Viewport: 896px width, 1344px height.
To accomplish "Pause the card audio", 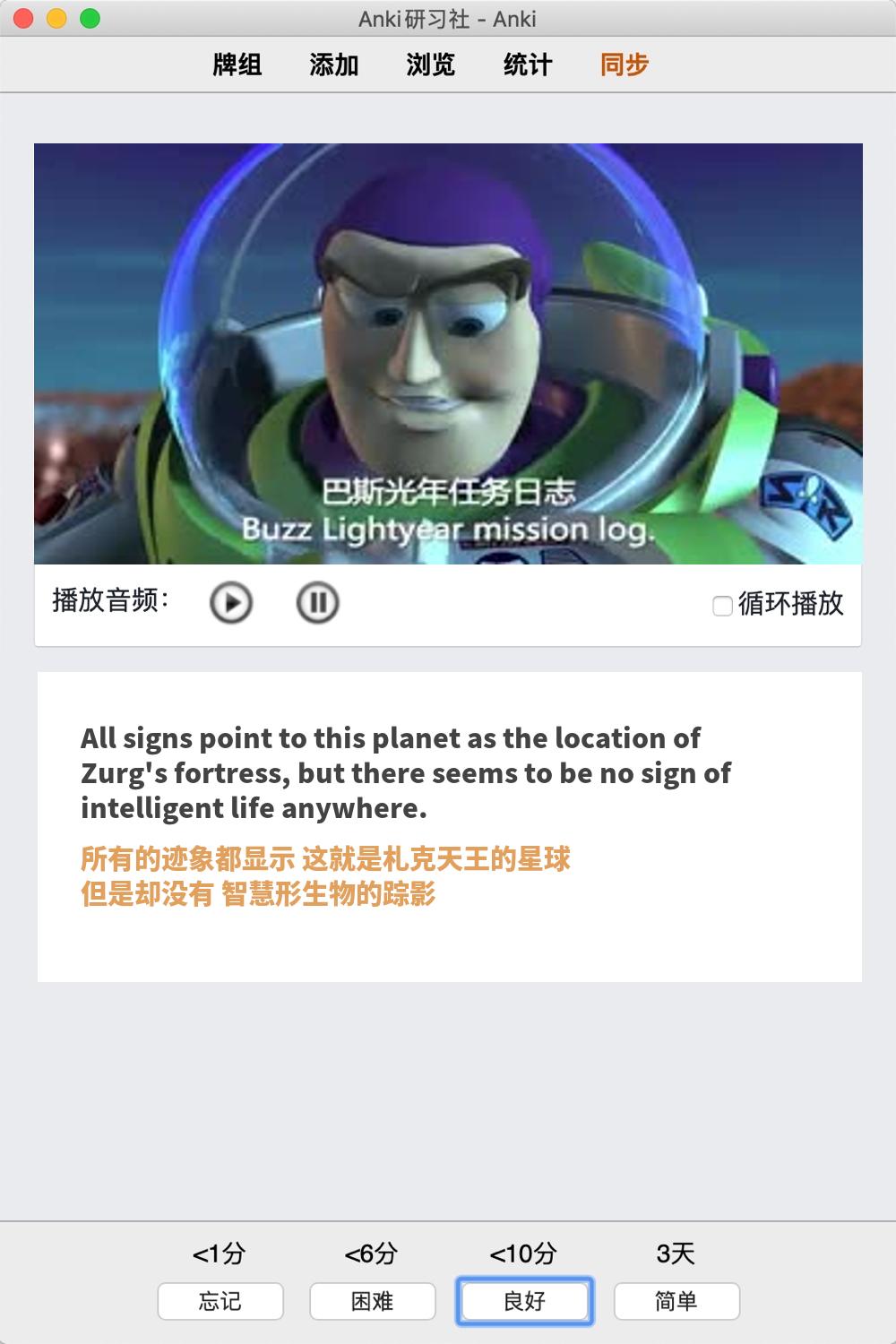I will coord(317,603).
